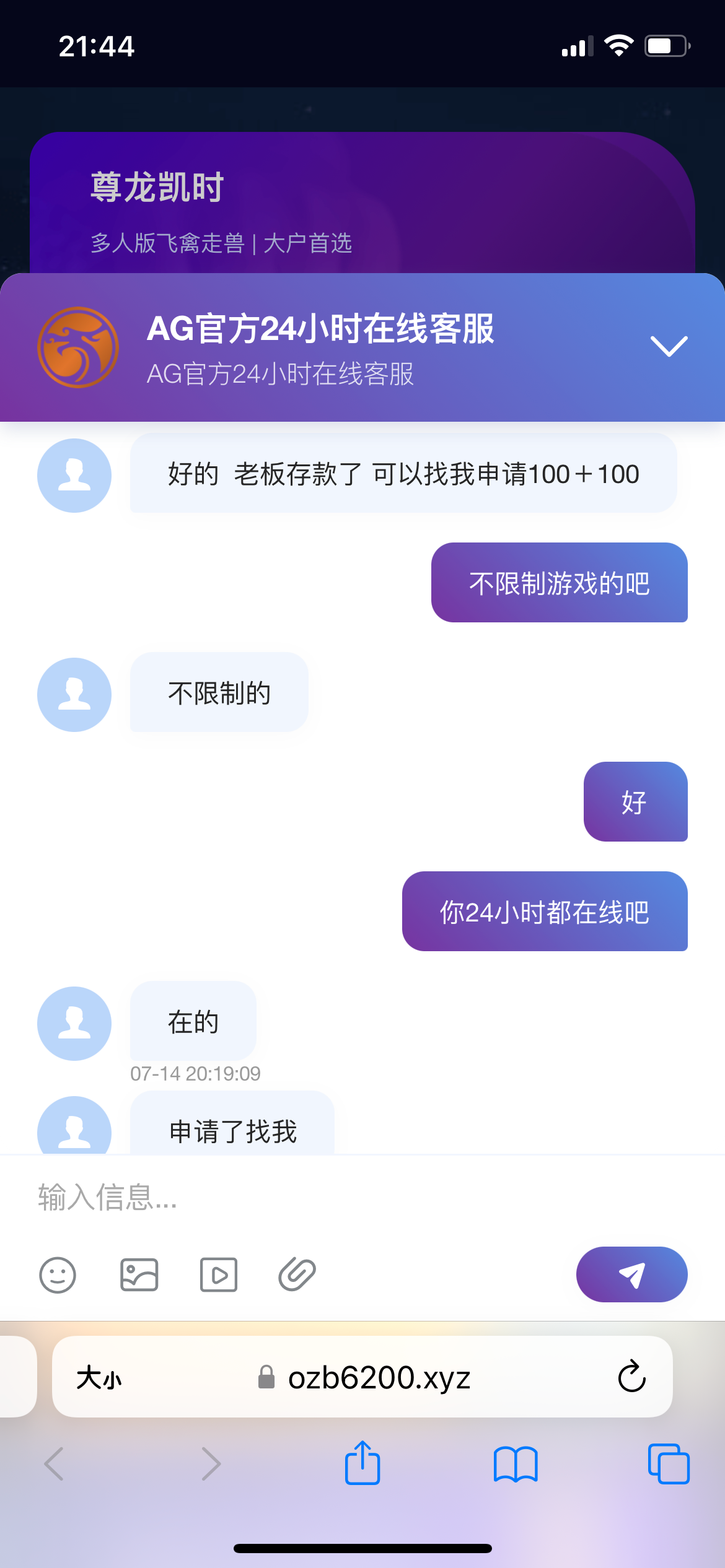725x1568 pixels.
Task: Attach a file using the paperclip
Action: coord(298,1274)
